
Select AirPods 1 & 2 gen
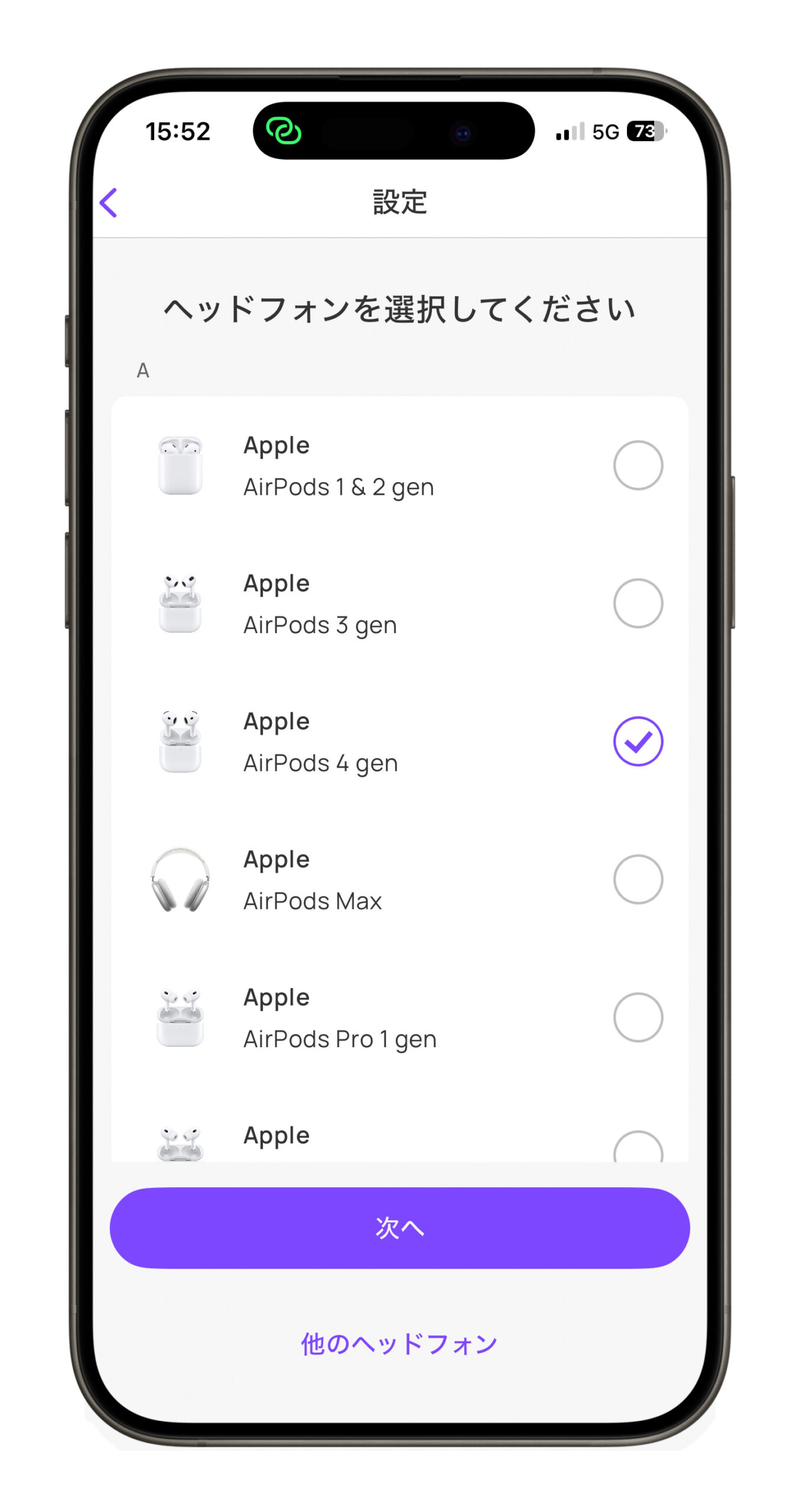pos(637,465)
